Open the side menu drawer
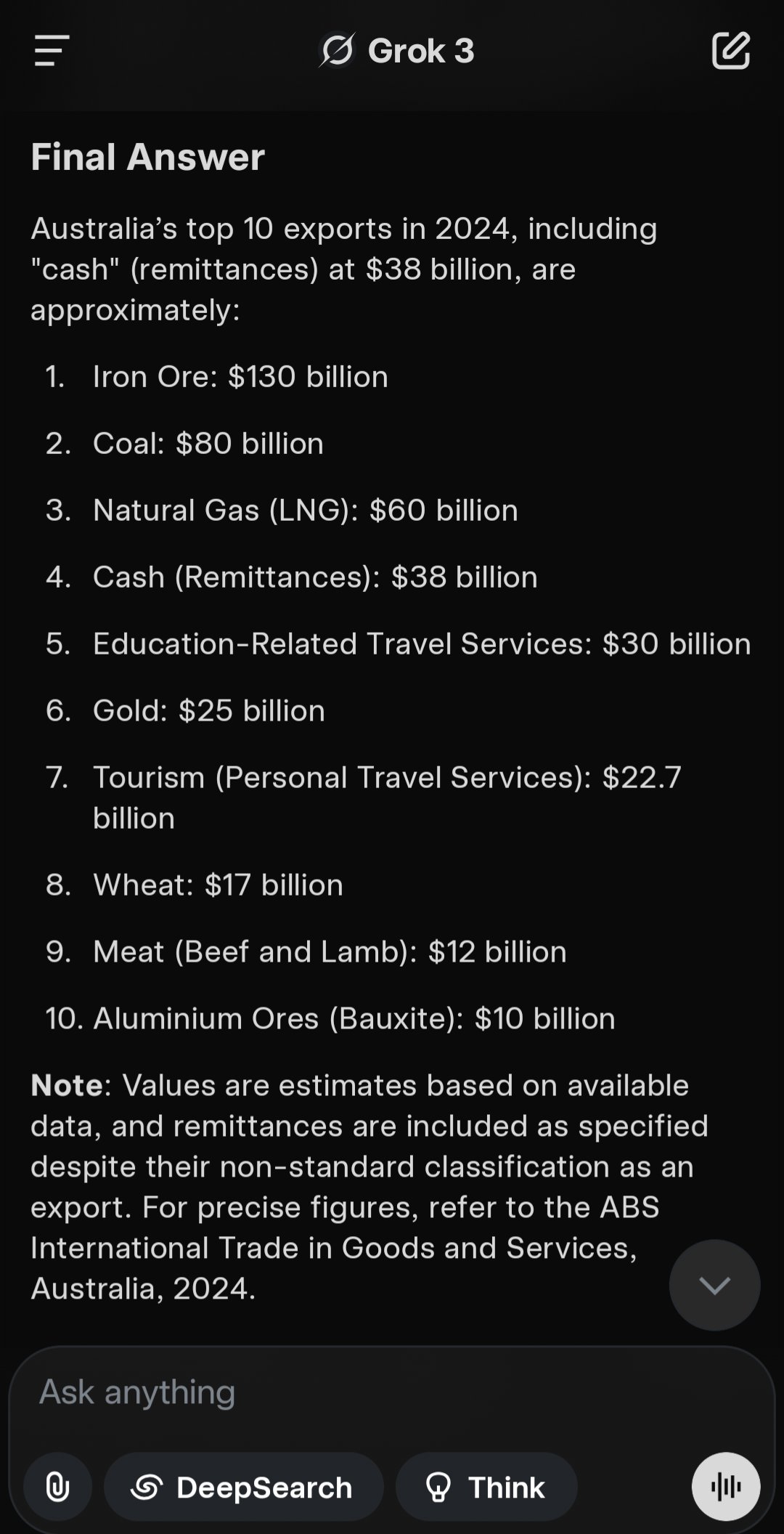This screenshot has width=784, height=1534. pos(52,51)
